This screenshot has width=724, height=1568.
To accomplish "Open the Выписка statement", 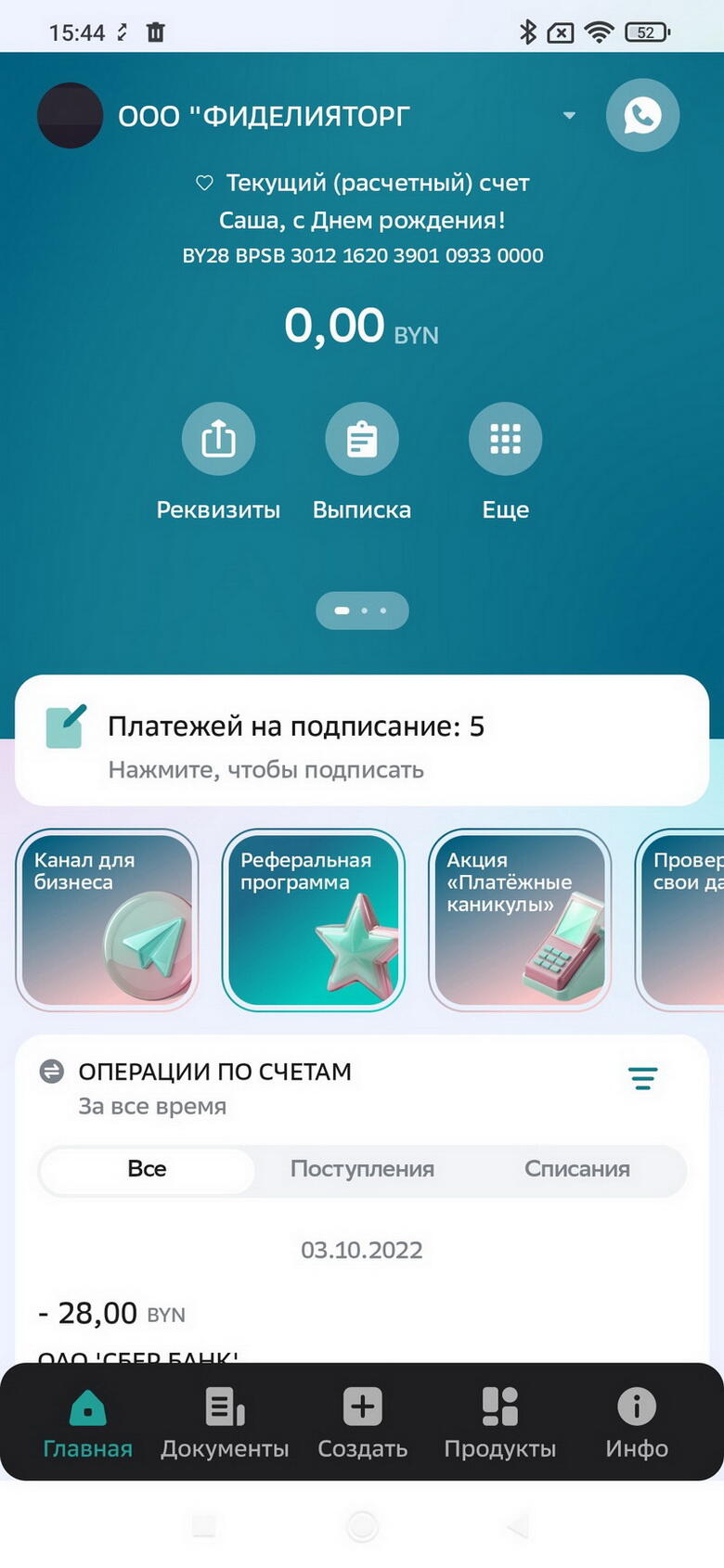I will pos(361,439).
